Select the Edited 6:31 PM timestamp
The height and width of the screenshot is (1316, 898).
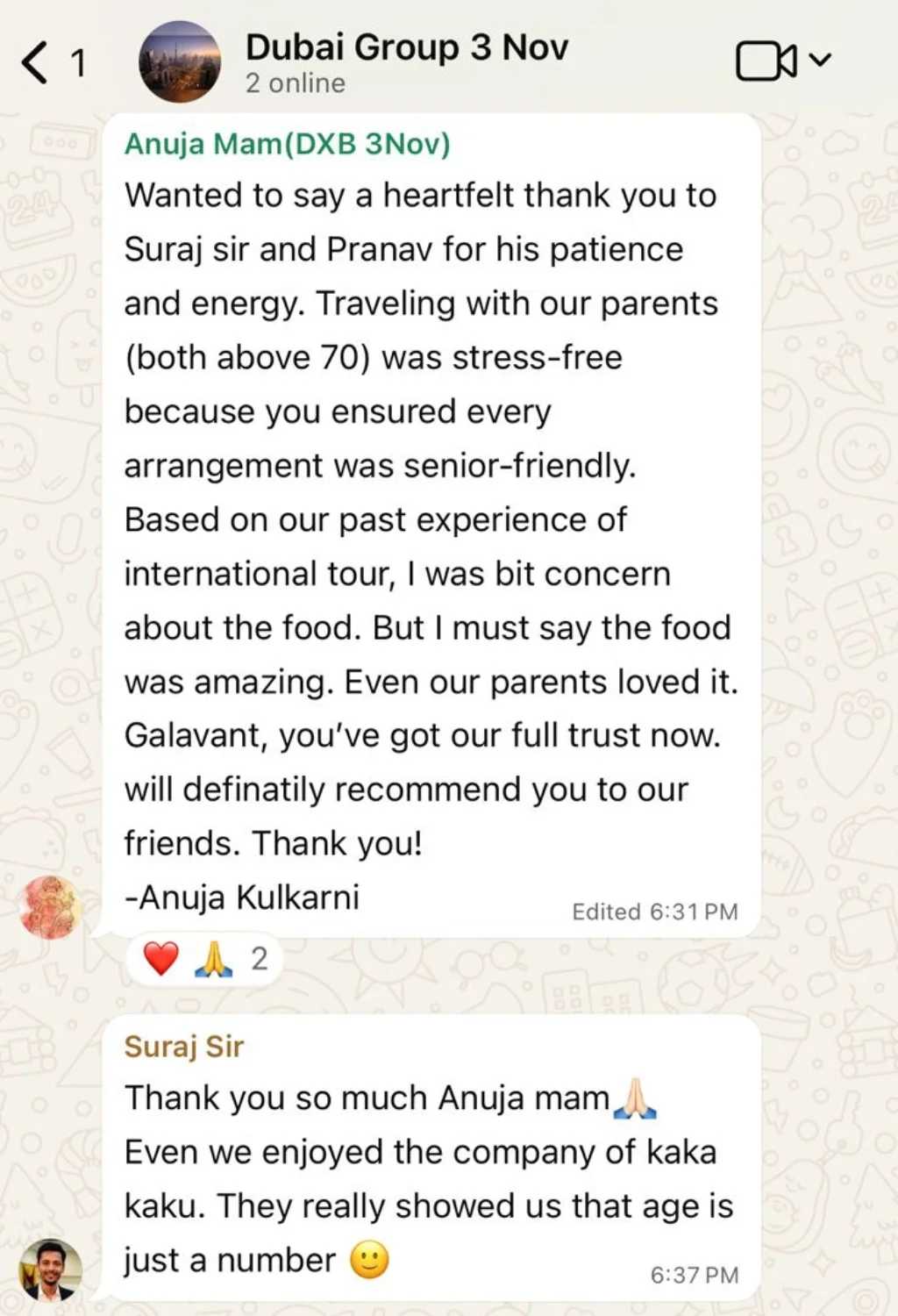(654, 912)
